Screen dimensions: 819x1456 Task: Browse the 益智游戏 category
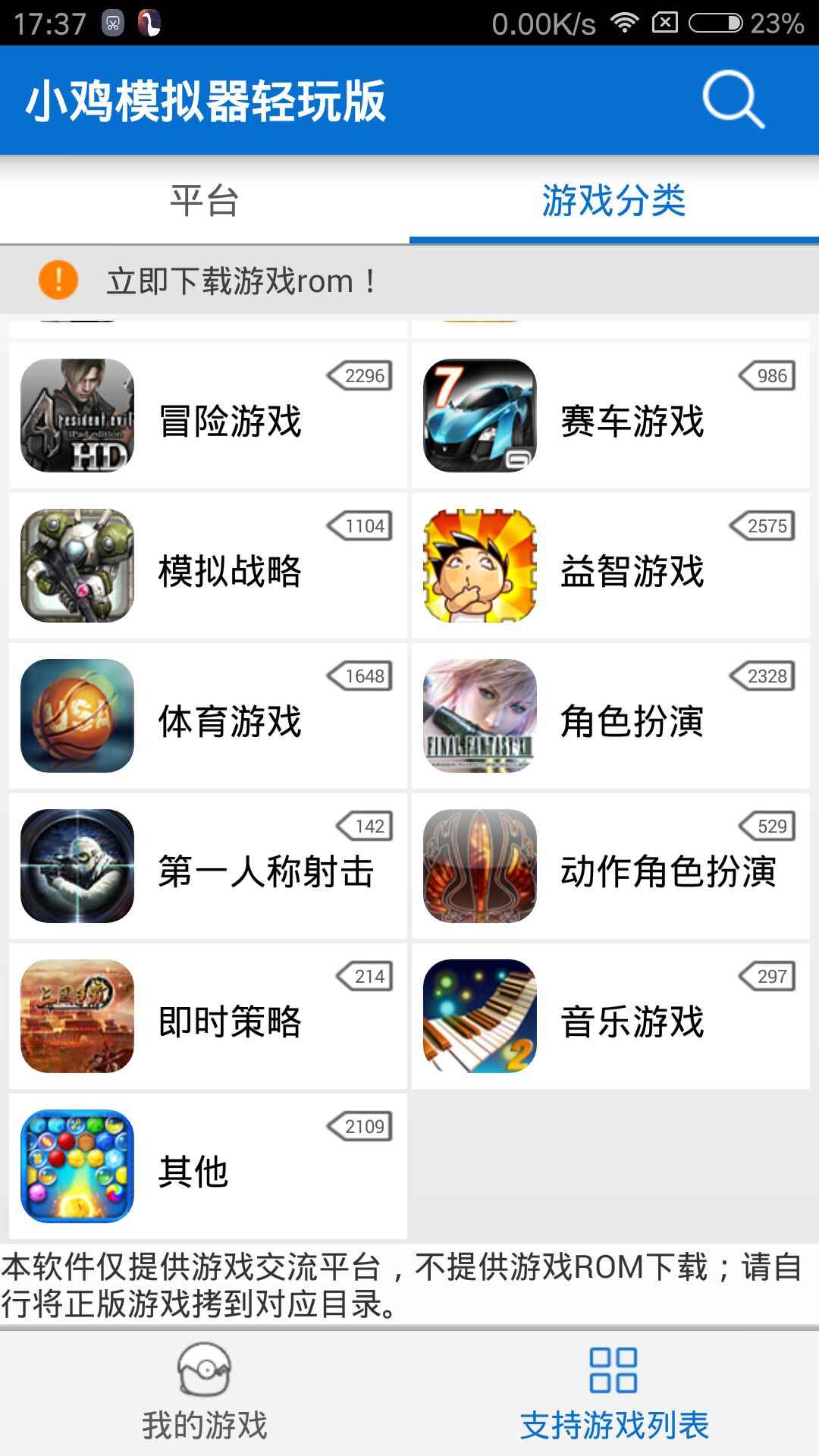point(610,566)
